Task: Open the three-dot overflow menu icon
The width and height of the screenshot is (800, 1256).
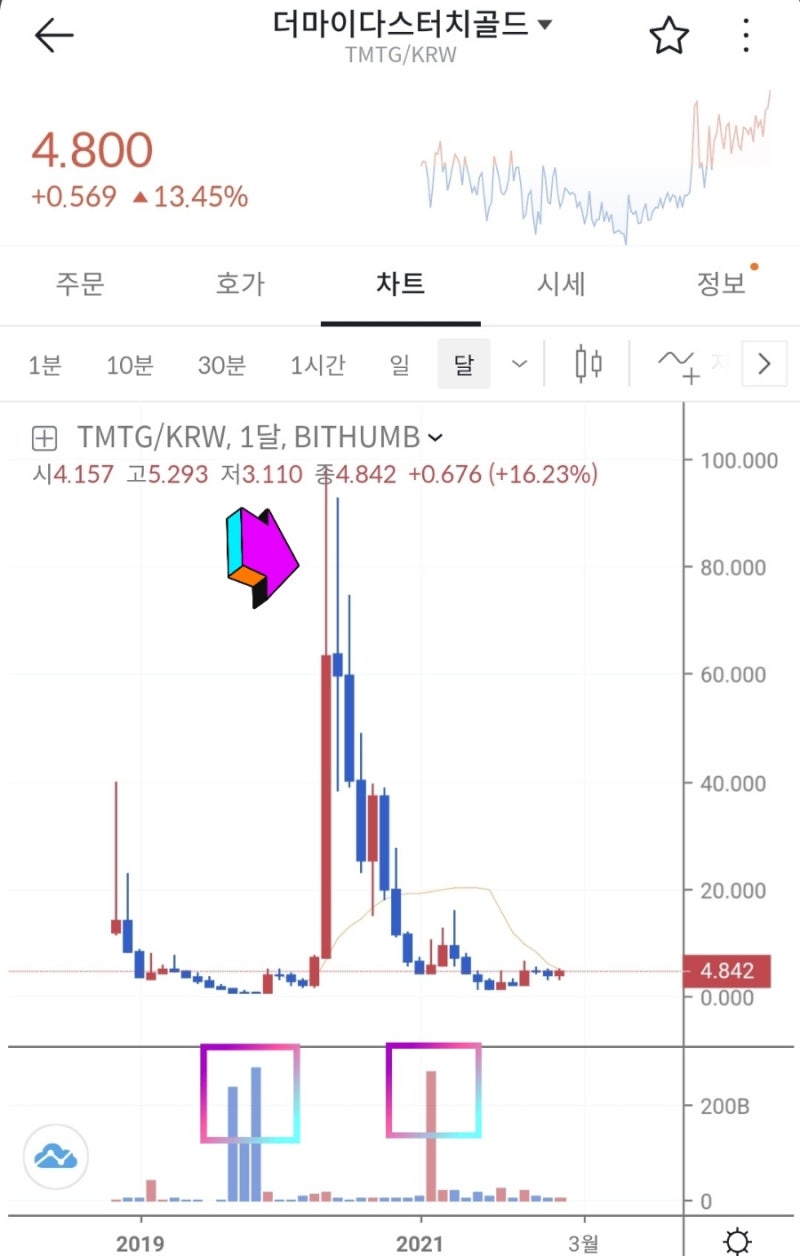Action: [x=746, y=36]
